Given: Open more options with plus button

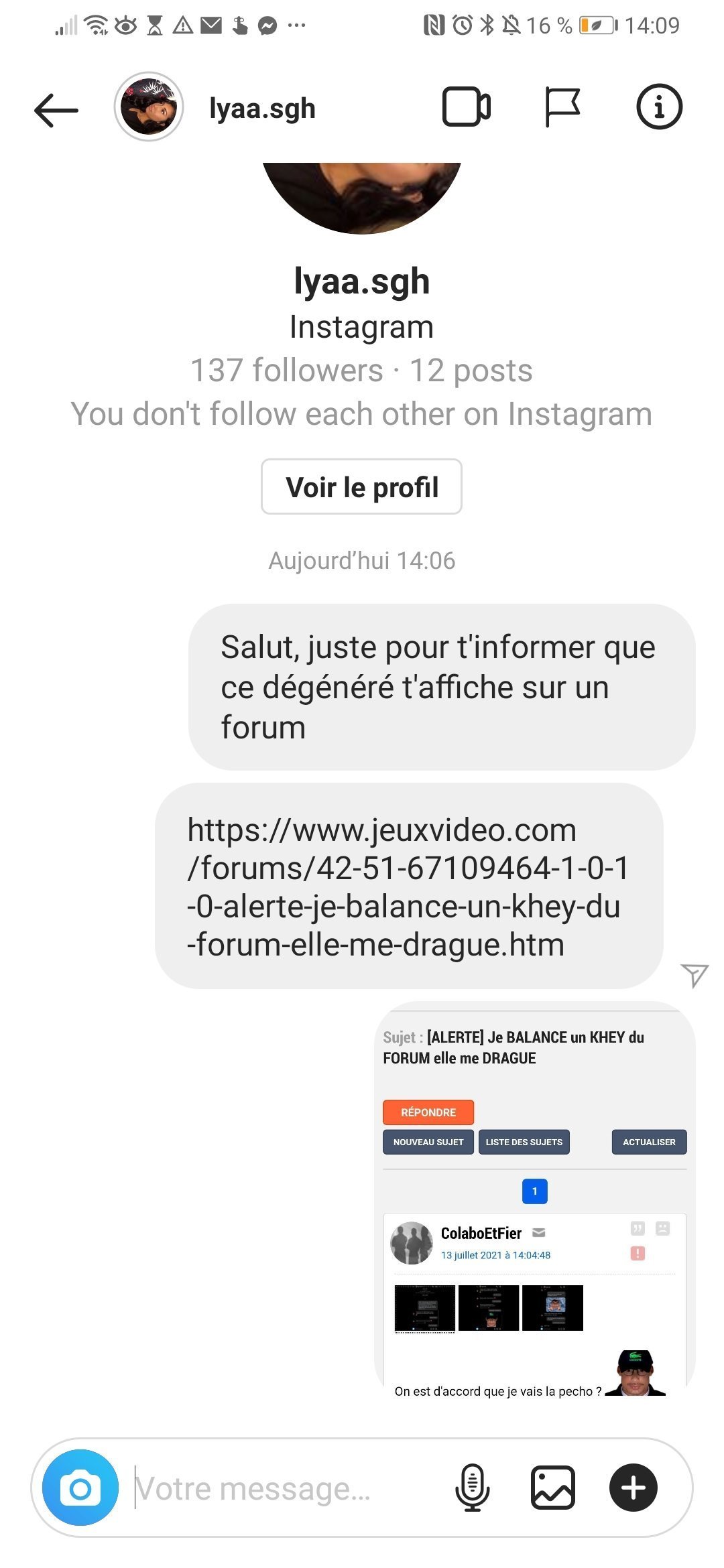Looking at the screenshot, I should pyautogui.click(x=633, y=1488).
